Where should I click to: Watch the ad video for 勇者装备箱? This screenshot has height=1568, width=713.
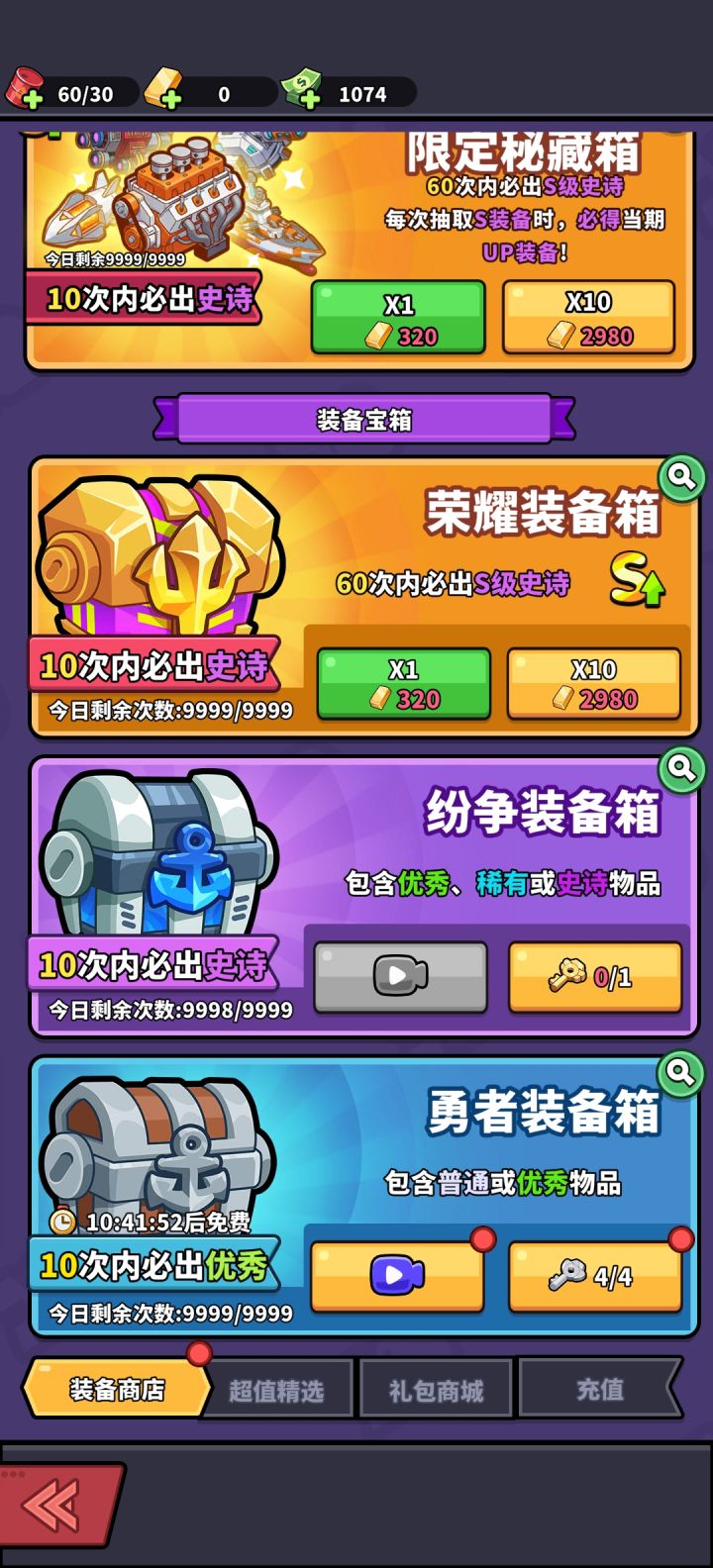point(397,1273)
